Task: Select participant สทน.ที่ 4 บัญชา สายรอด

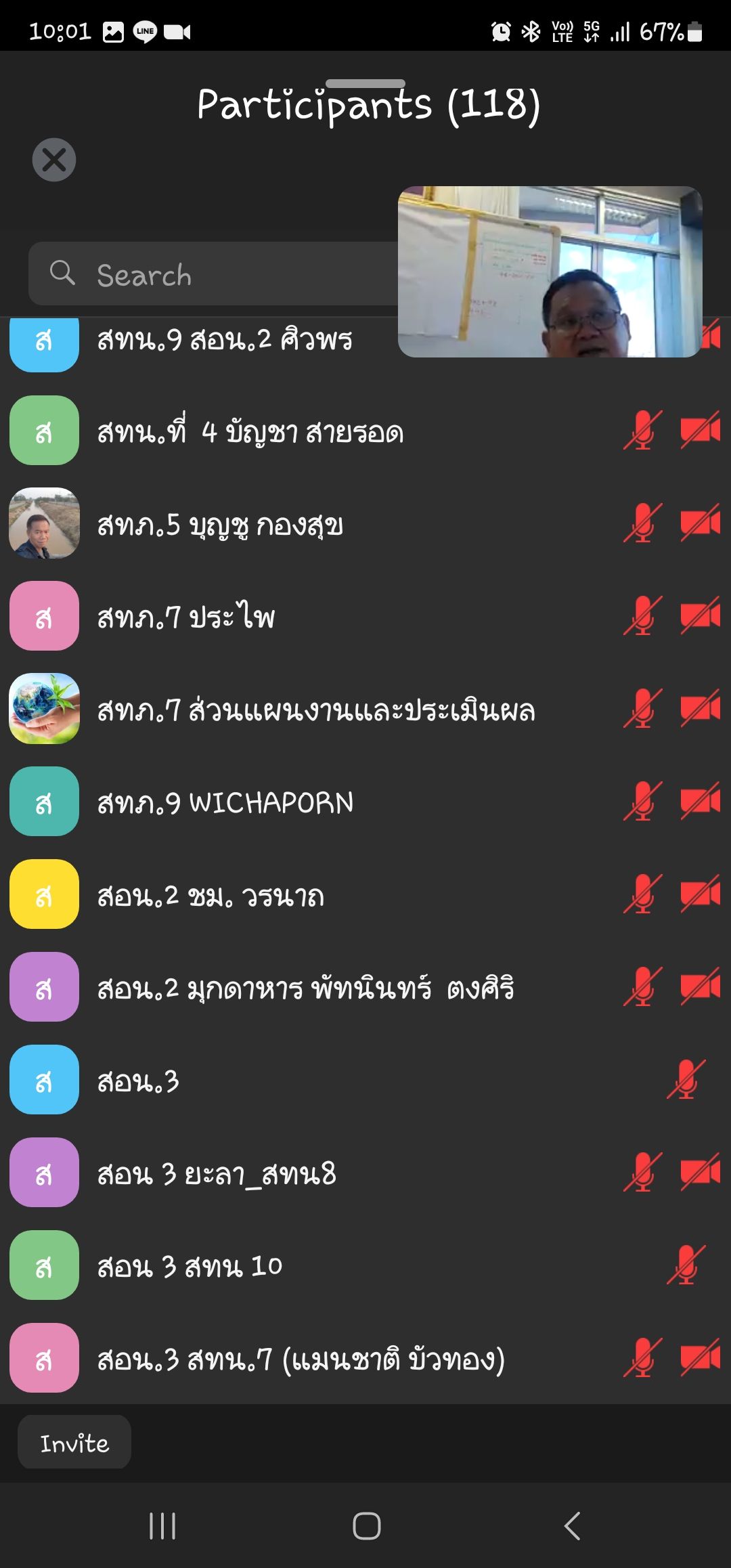Action: click(250, 432)
